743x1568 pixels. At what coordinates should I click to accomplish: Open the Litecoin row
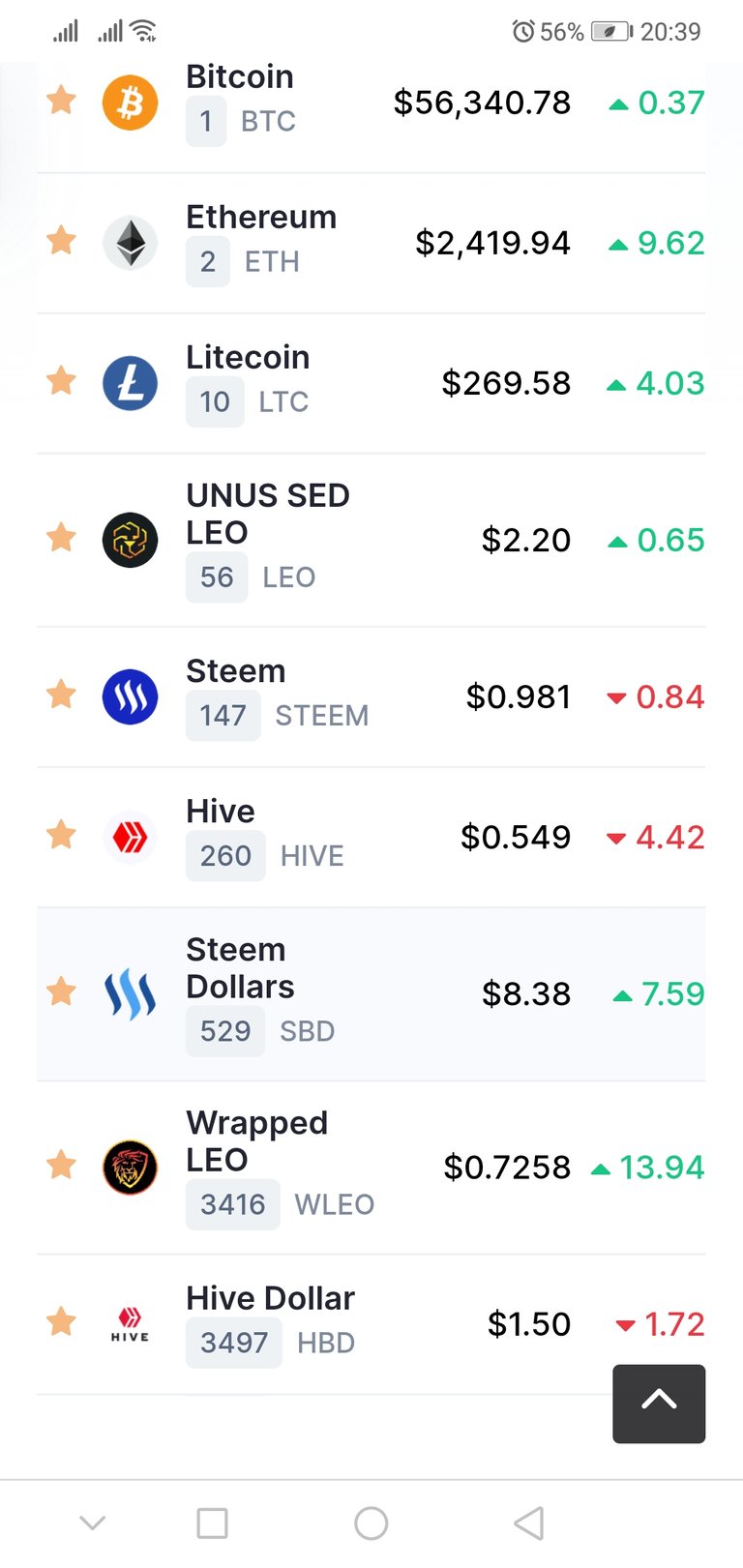pyautogui.click(x=371, y=383)
